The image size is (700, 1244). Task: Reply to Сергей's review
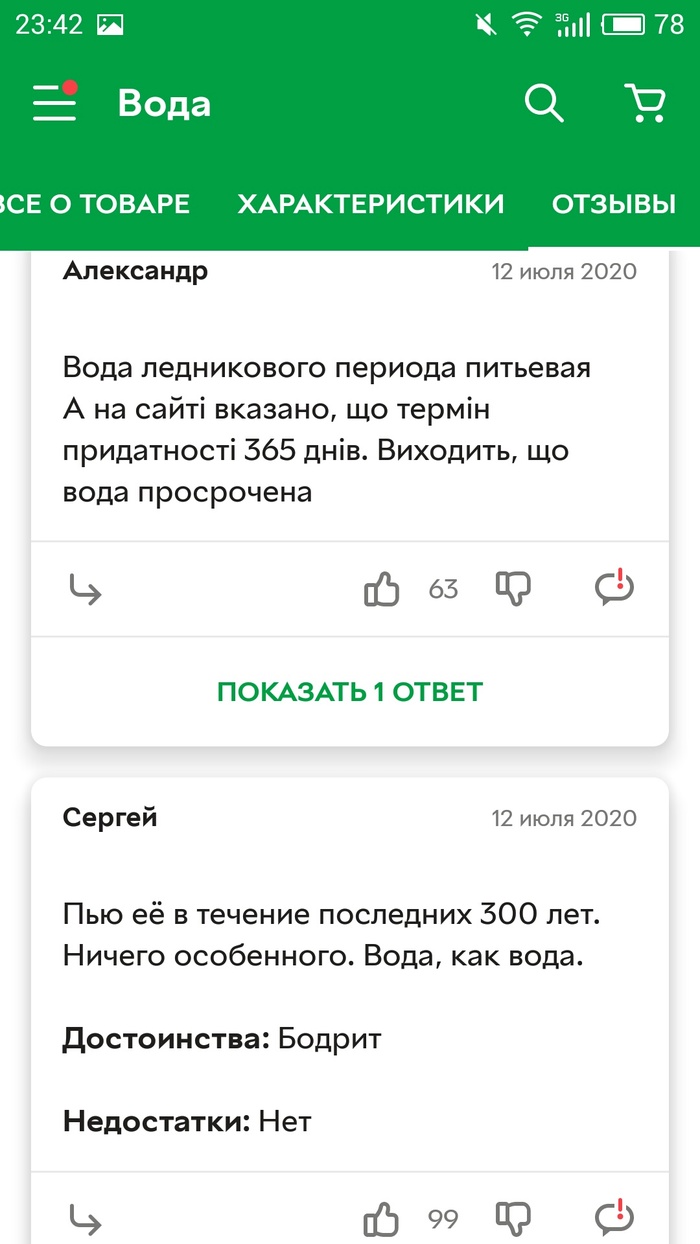pos(85,1220)
